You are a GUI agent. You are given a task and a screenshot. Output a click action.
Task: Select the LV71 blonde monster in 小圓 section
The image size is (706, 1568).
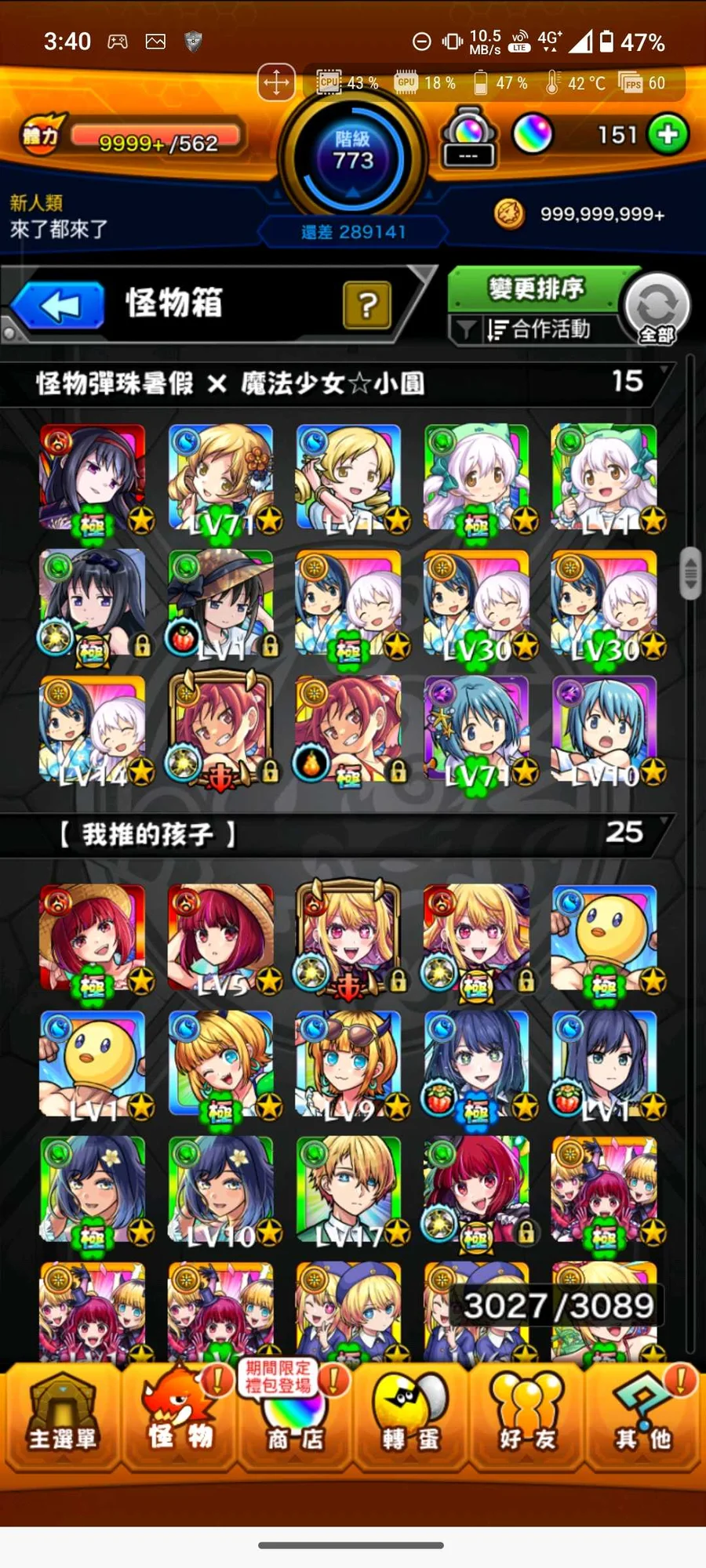[221, 477]
